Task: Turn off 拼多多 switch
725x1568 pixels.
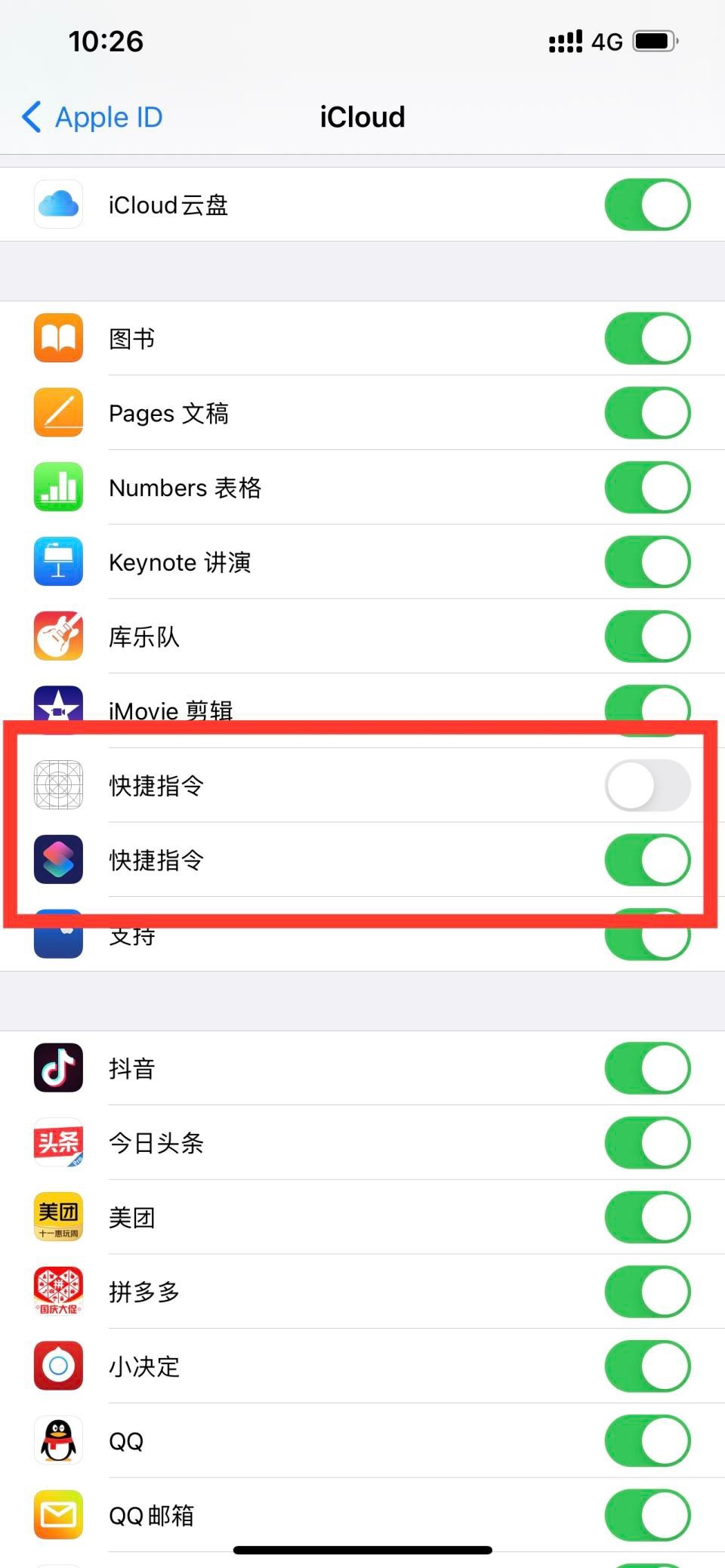Action: click(647, 1292)
